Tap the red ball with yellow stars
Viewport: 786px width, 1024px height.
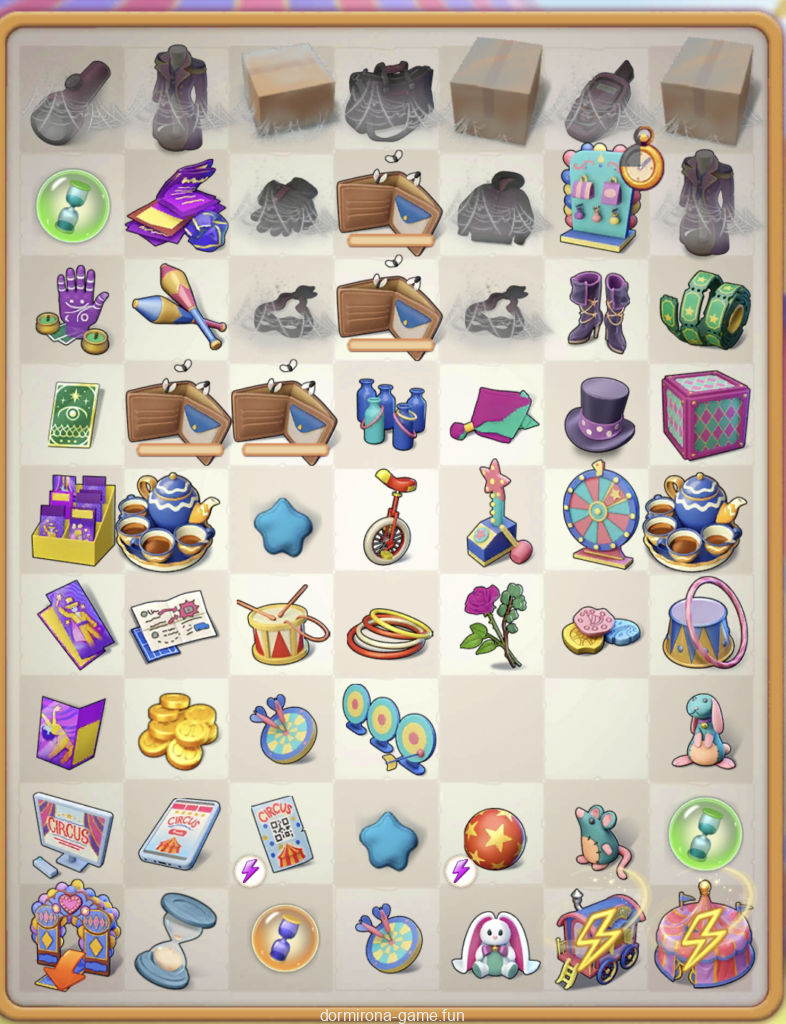click(x=494, y=838)
